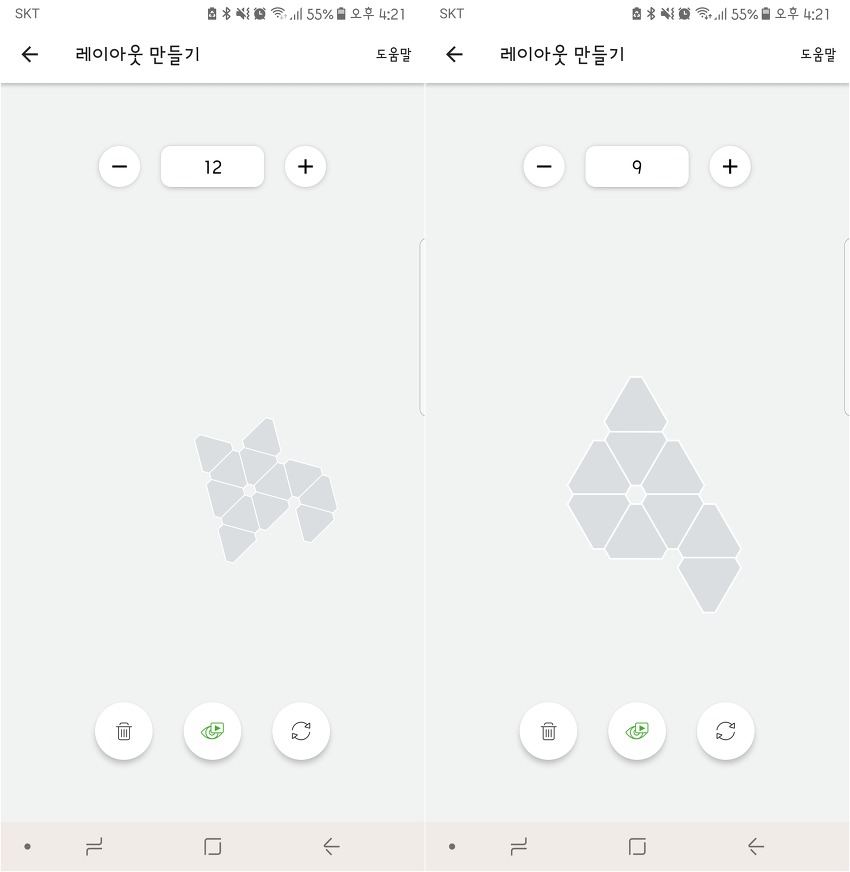Tap the panel count field showing 12
Screen dimensions: 850x872
click(212, 167)
